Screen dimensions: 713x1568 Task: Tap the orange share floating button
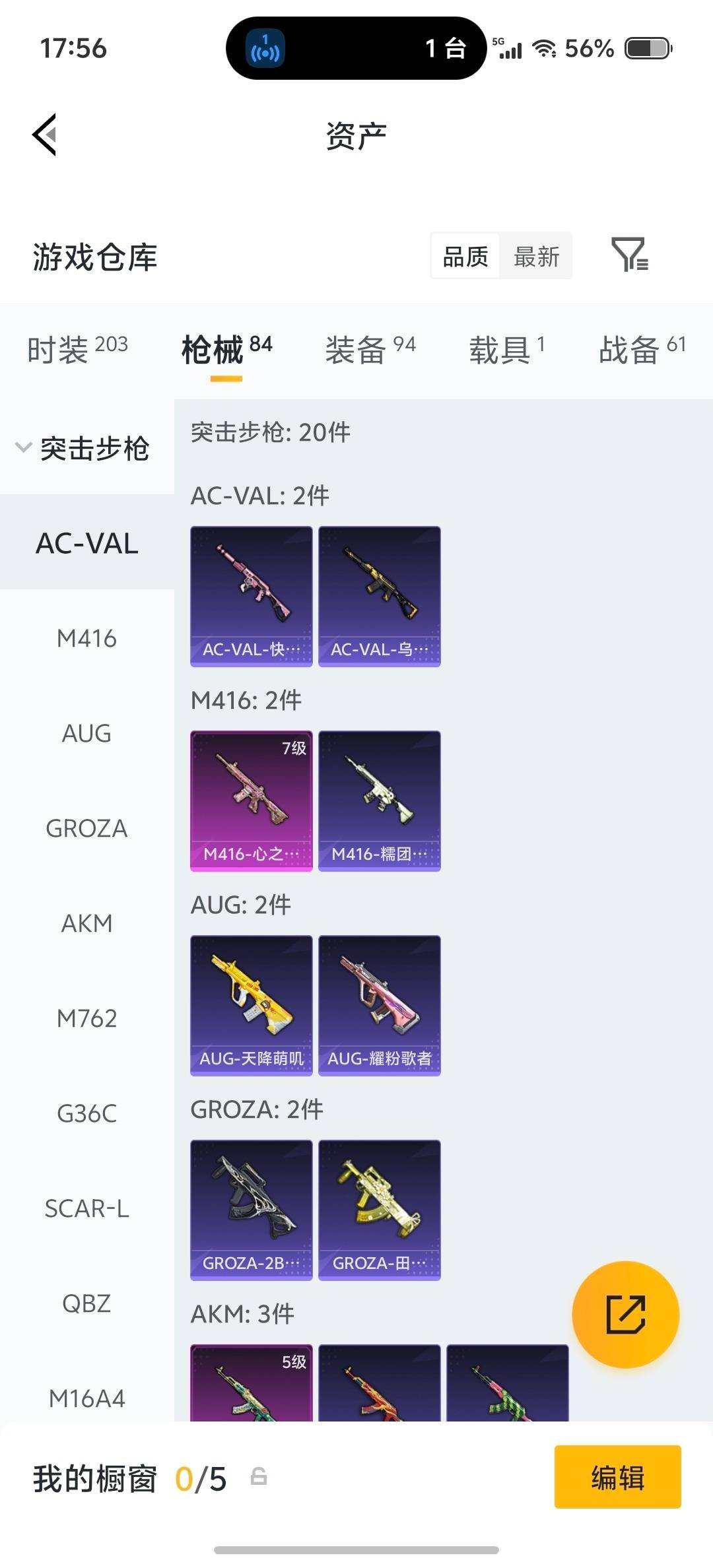pos(626,1315)
